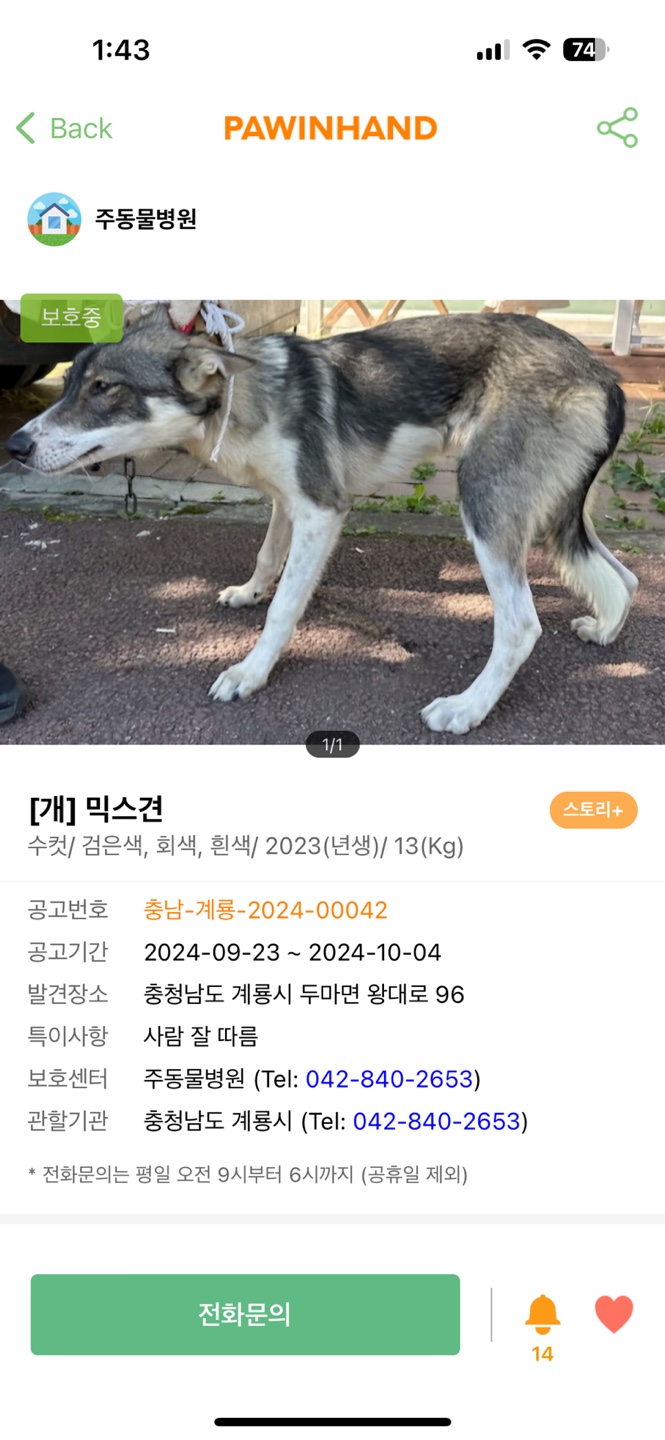This screenshot has height=1440, width=665.
Task: View the dog photo full screen
Action: click(332, 520)
